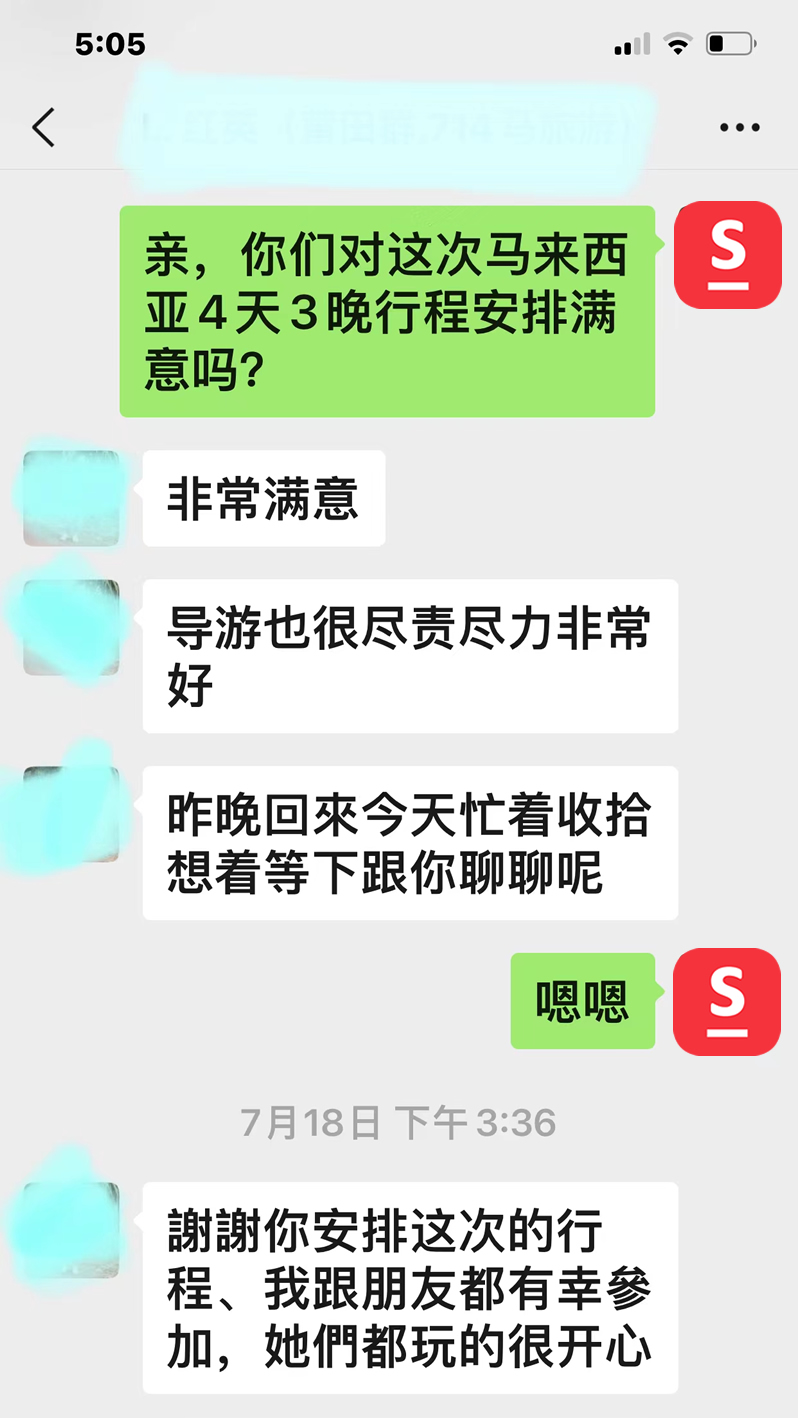Tap the avatar beside 昨晚回來 message
This screenshot has height=1418, width=798.
click(x=71, y=814)
